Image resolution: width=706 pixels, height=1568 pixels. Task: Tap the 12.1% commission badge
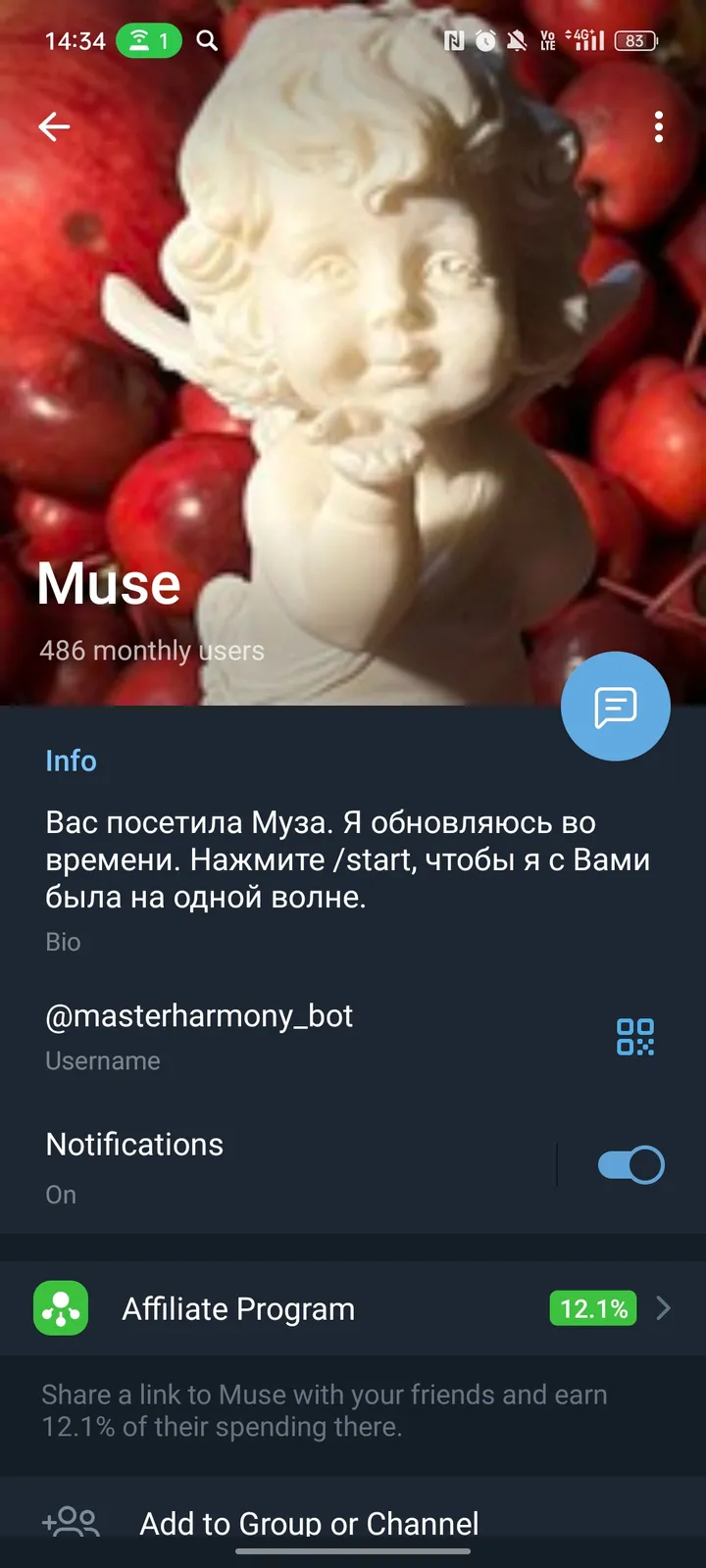pos(592,1308)
